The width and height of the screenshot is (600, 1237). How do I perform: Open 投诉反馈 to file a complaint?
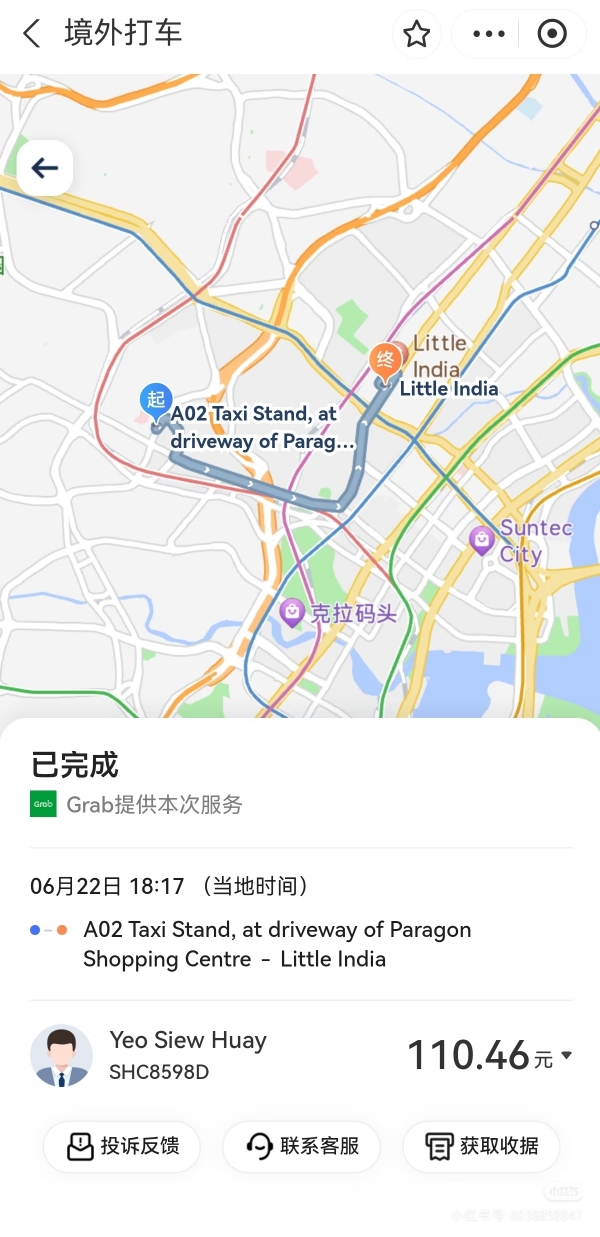click(x=121, y=1146)
